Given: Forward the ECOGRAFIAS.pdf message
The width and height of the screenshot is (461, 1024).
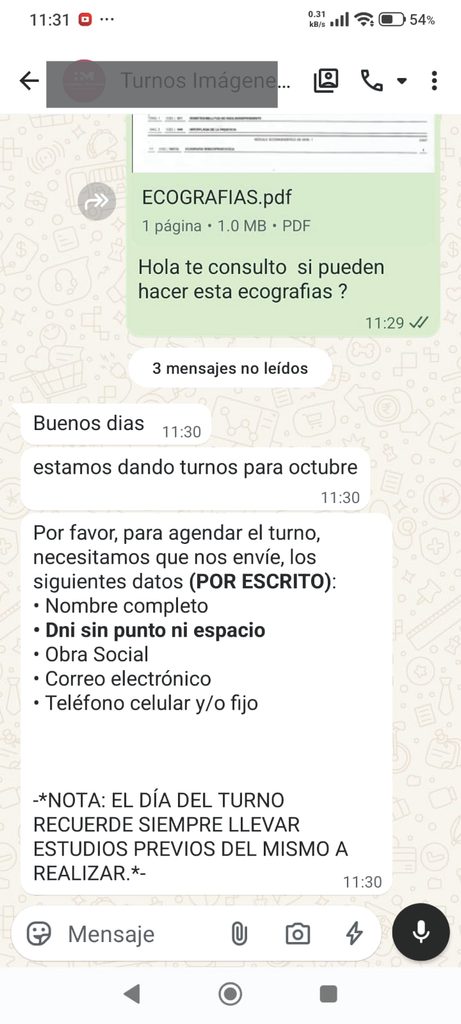Looking at the screenshot, I should tap(97, 202).
